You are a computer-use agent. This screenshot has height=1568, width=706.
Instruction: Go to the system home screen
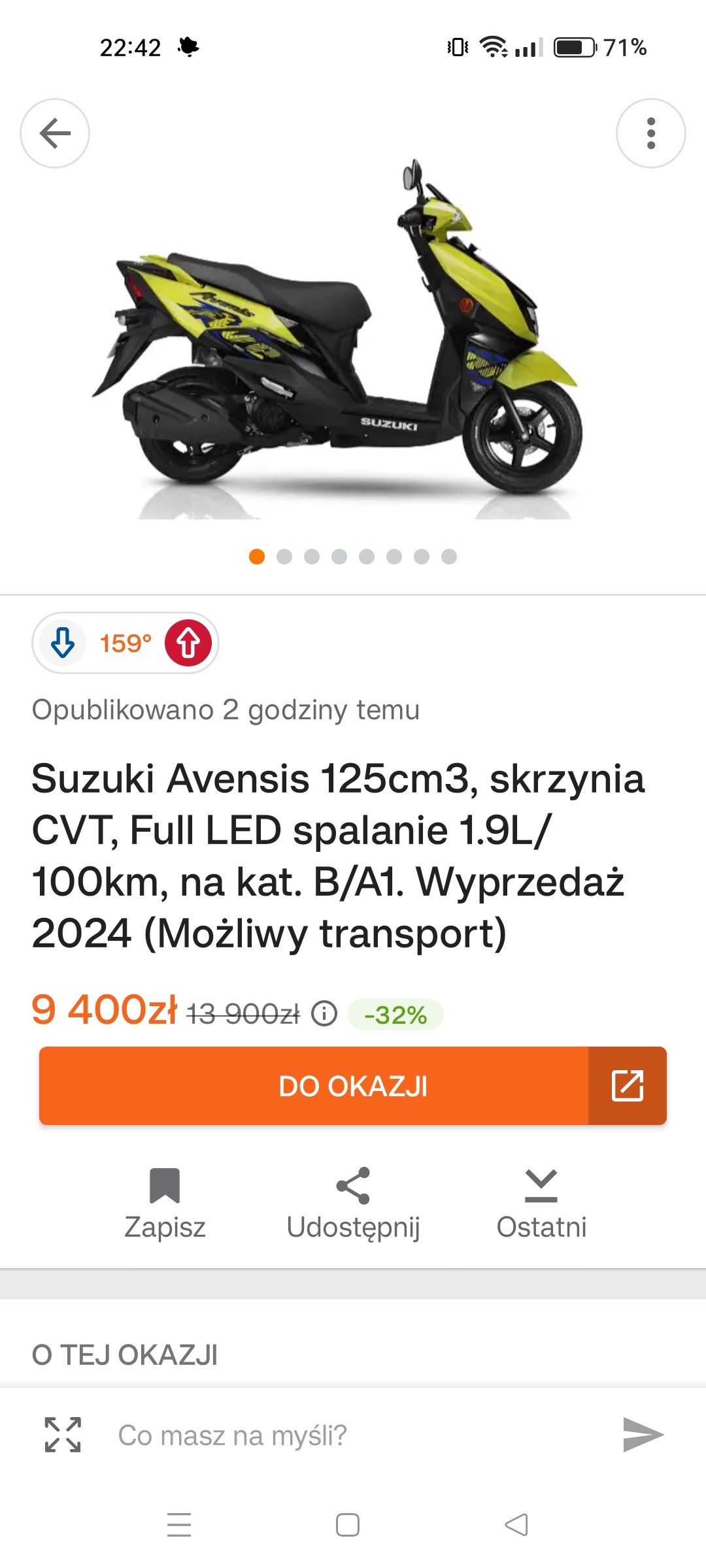point(348,1525)
